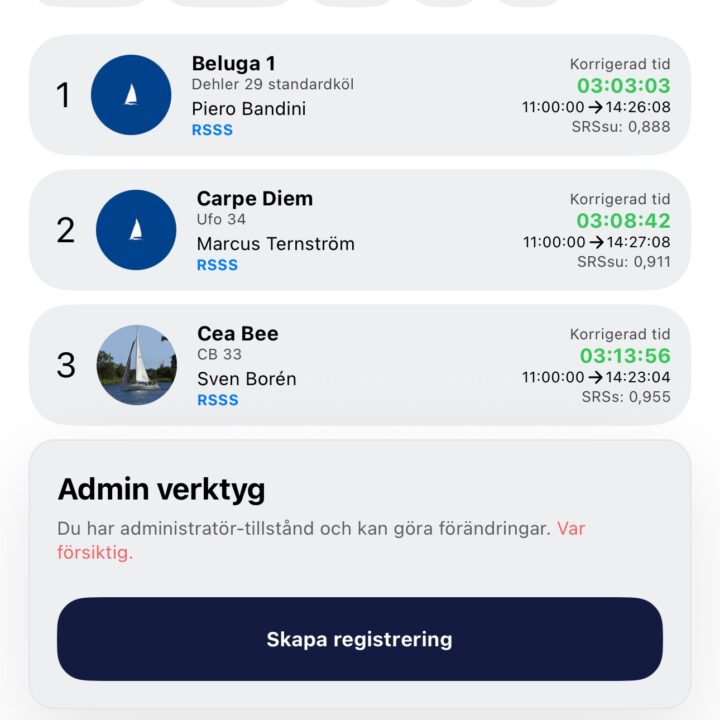Open RSSS club link under Sven Borén
The height and width of the screenshot is (720, 720).
pos(217,400)
